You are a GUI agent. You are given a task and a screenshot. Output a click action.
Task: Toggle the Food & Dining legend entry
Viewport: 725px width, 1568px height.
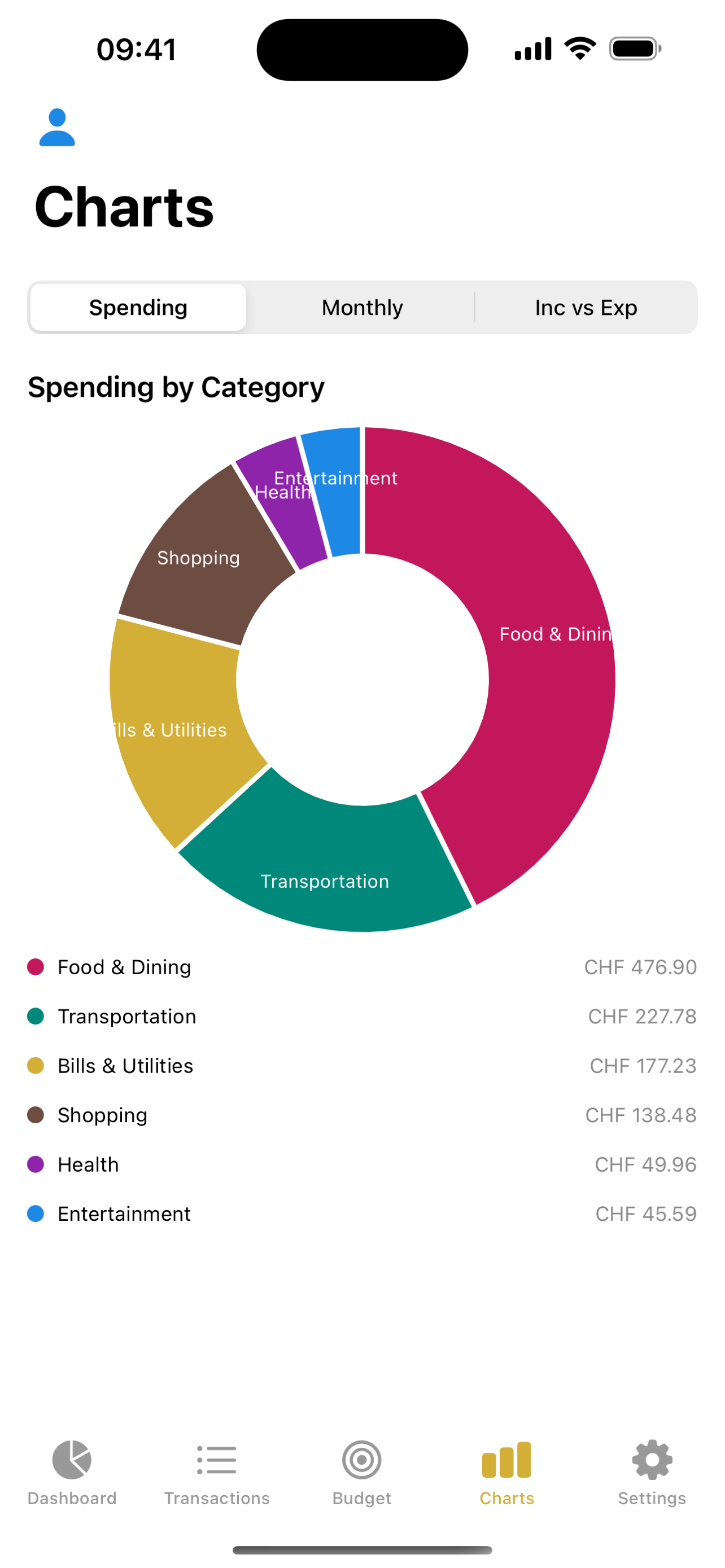[x=124, y=967]
